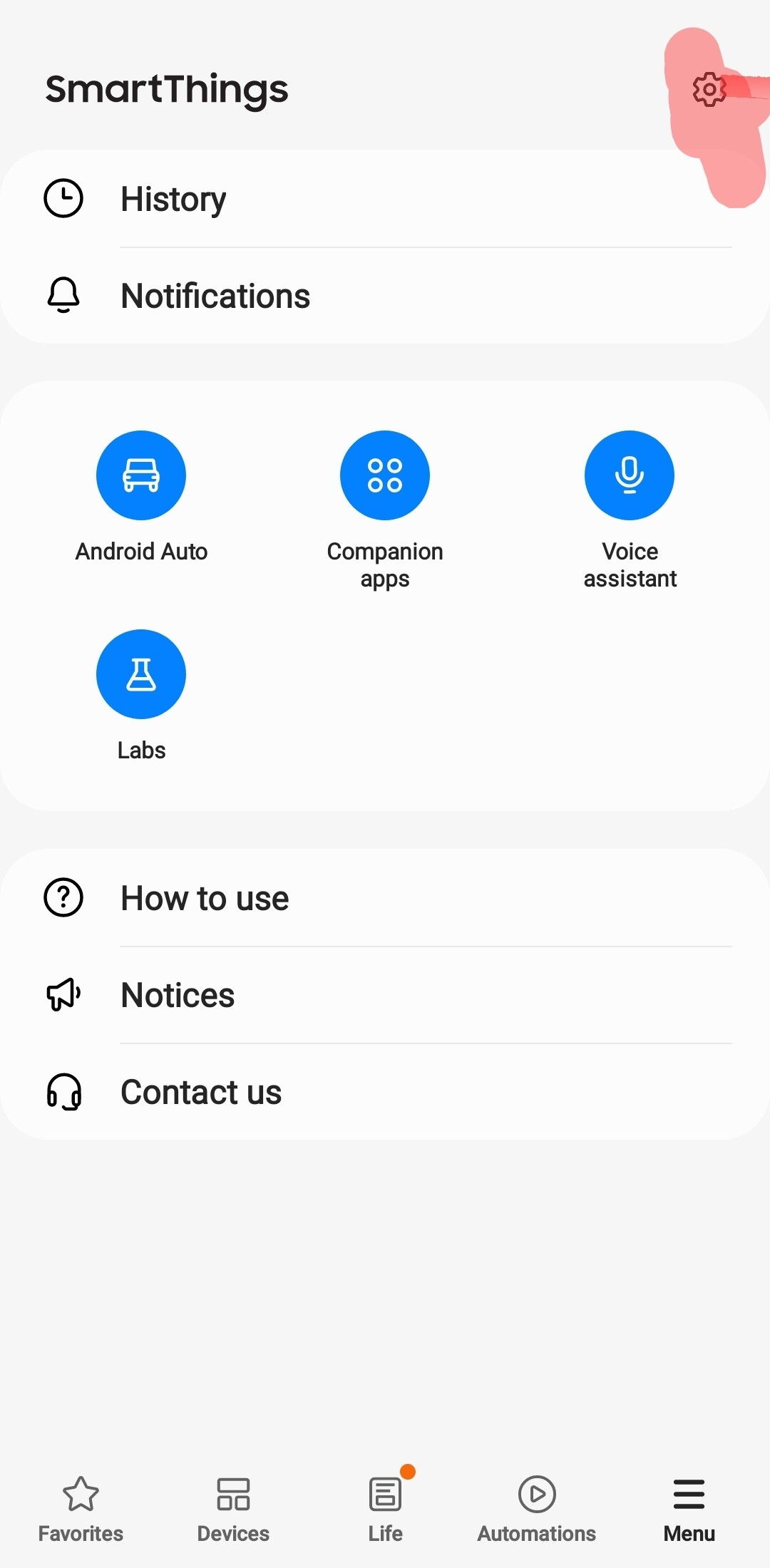Open the Notifications row

coord(385,296)
